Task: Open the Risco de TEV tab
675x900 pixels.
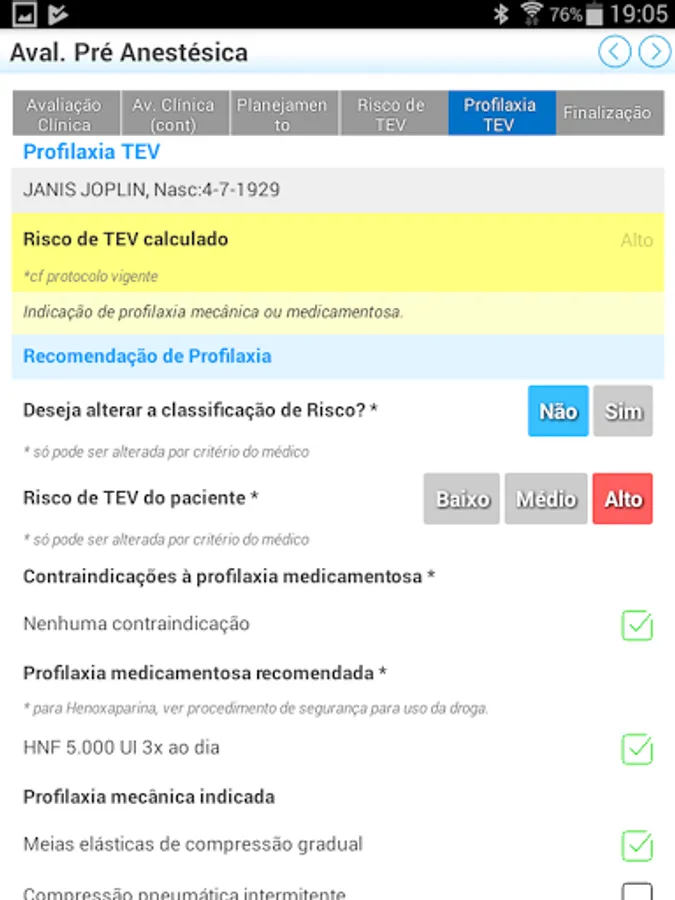Action: click(x=391, y=115)
